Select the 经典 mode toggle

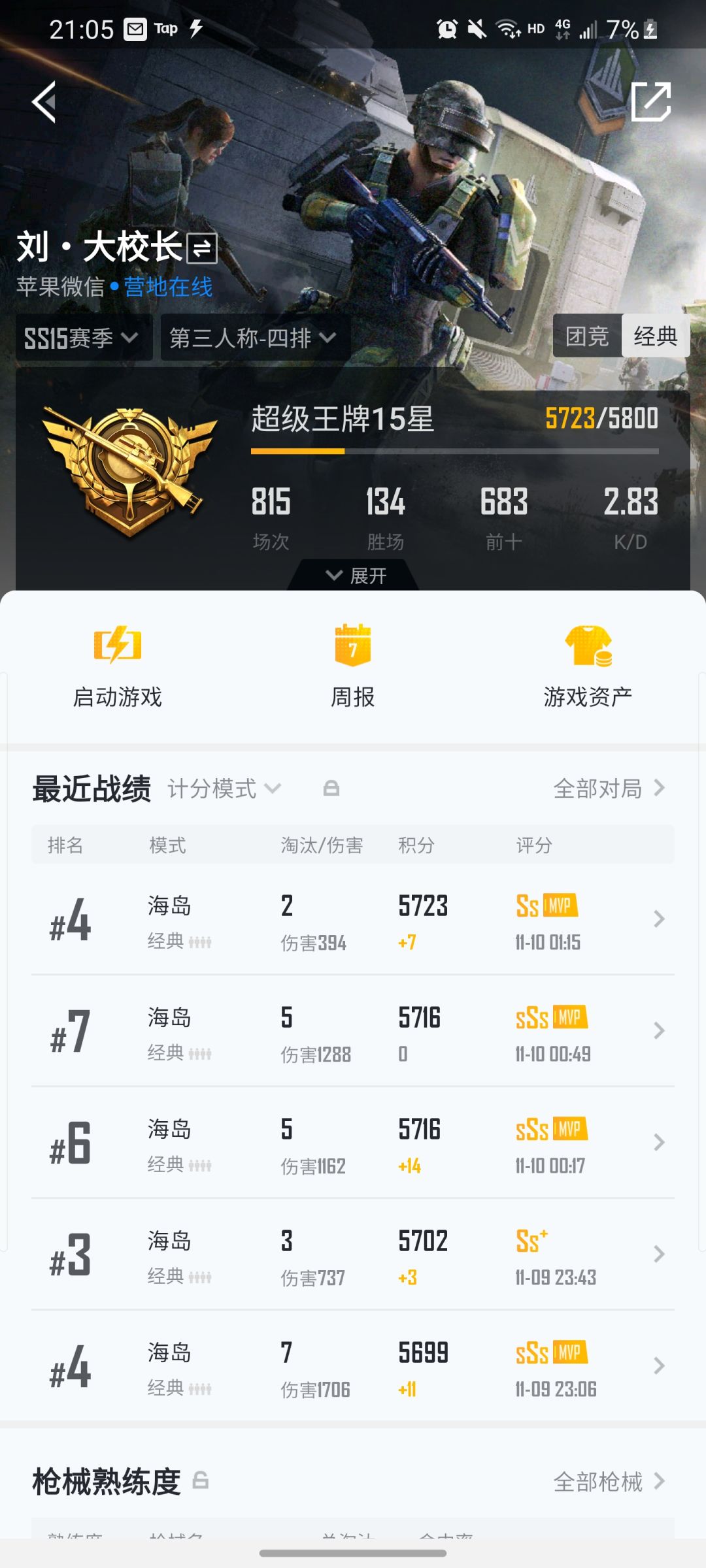click(x=656, y=336)
